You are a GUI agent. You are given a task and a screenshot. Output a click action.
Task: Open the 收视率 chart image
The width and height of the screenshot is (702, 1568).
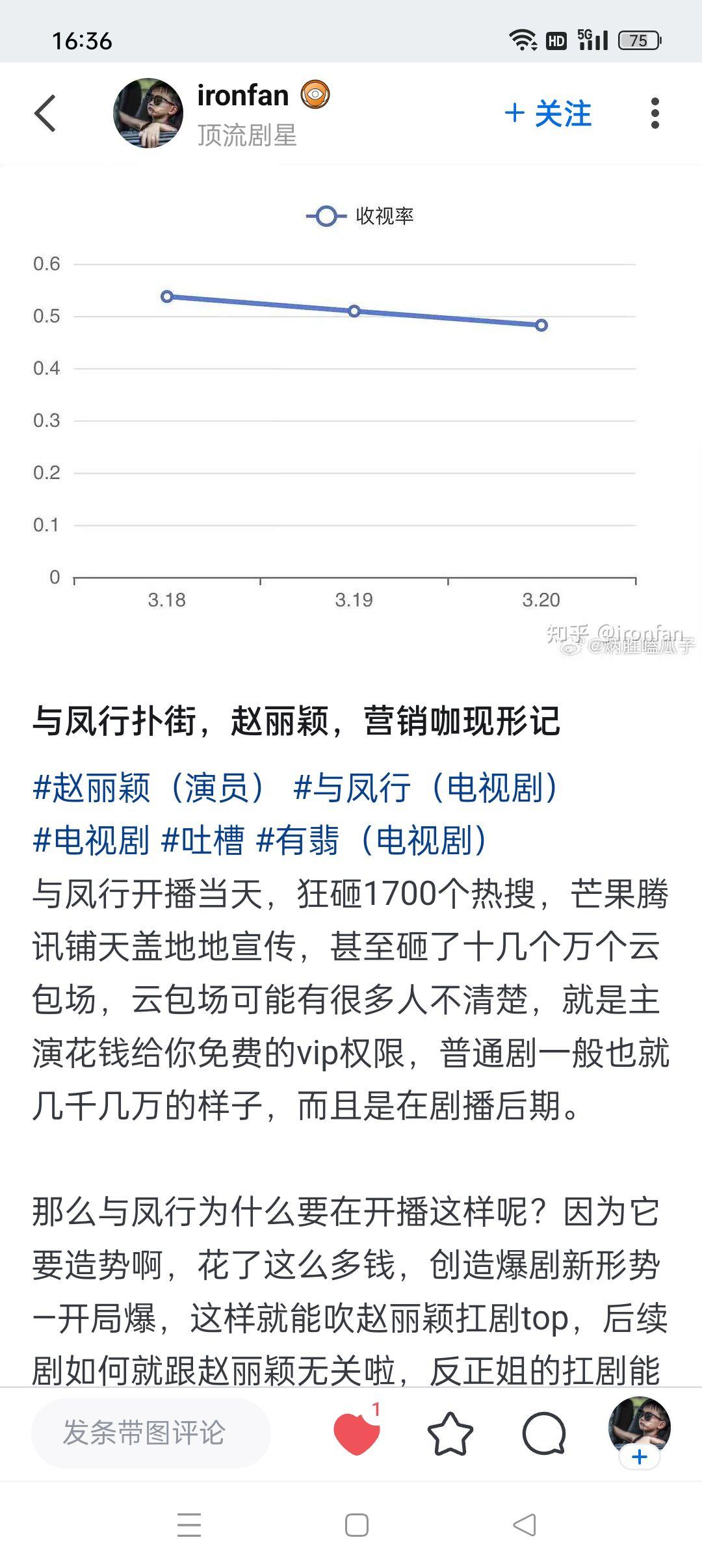point(351,416)
